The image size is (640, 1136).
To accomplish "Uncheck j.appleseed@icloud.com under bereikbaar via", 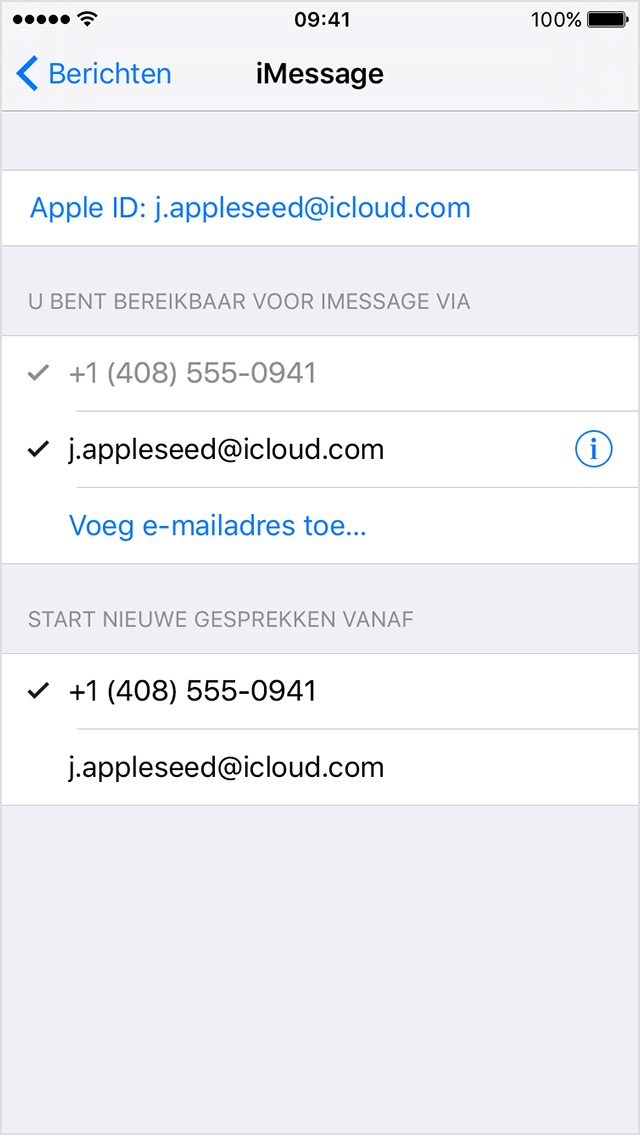I will (x=320, y=450).
